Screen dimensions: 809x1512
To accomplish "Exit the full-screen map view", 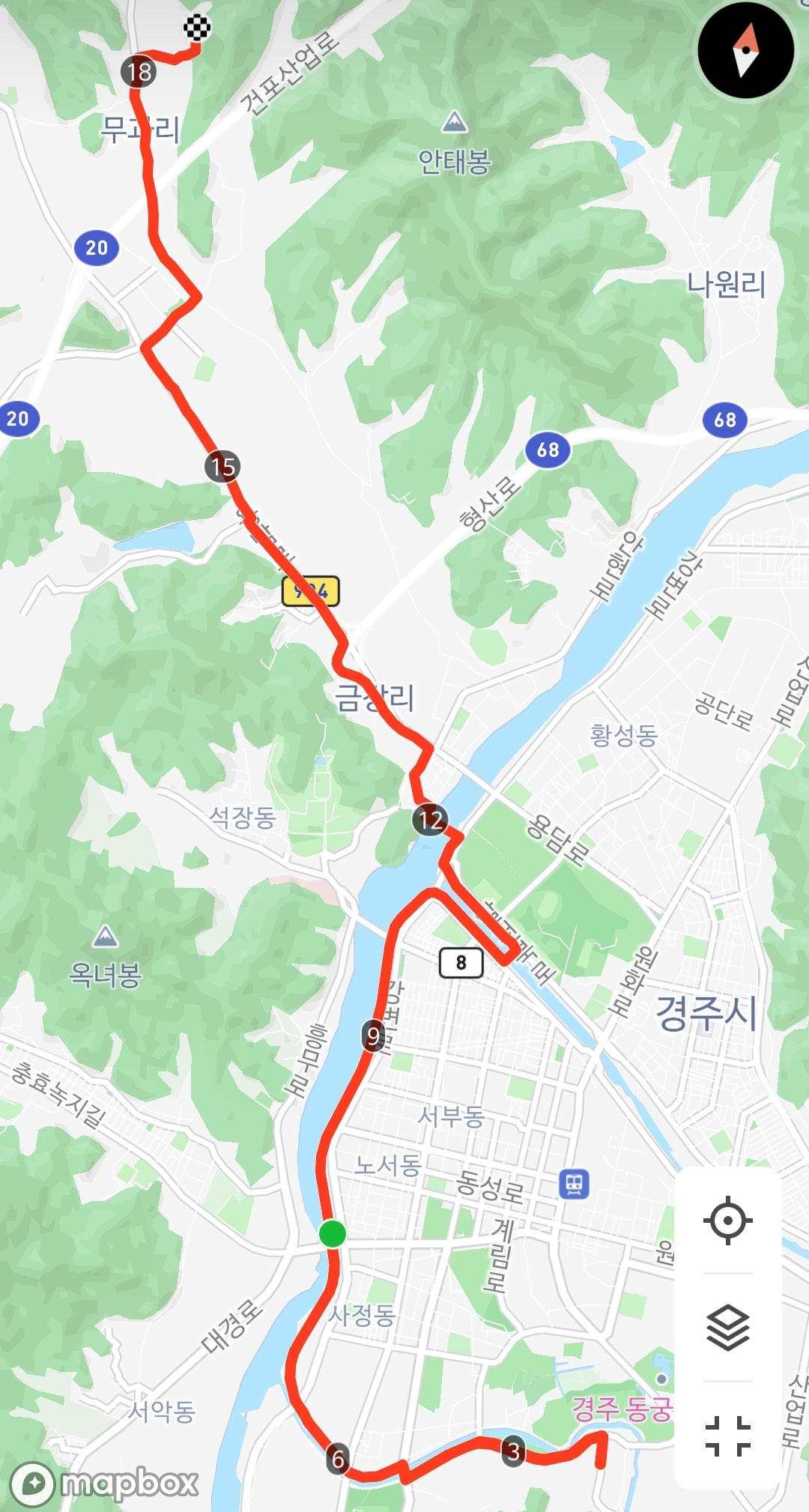I will [727, 1436].
